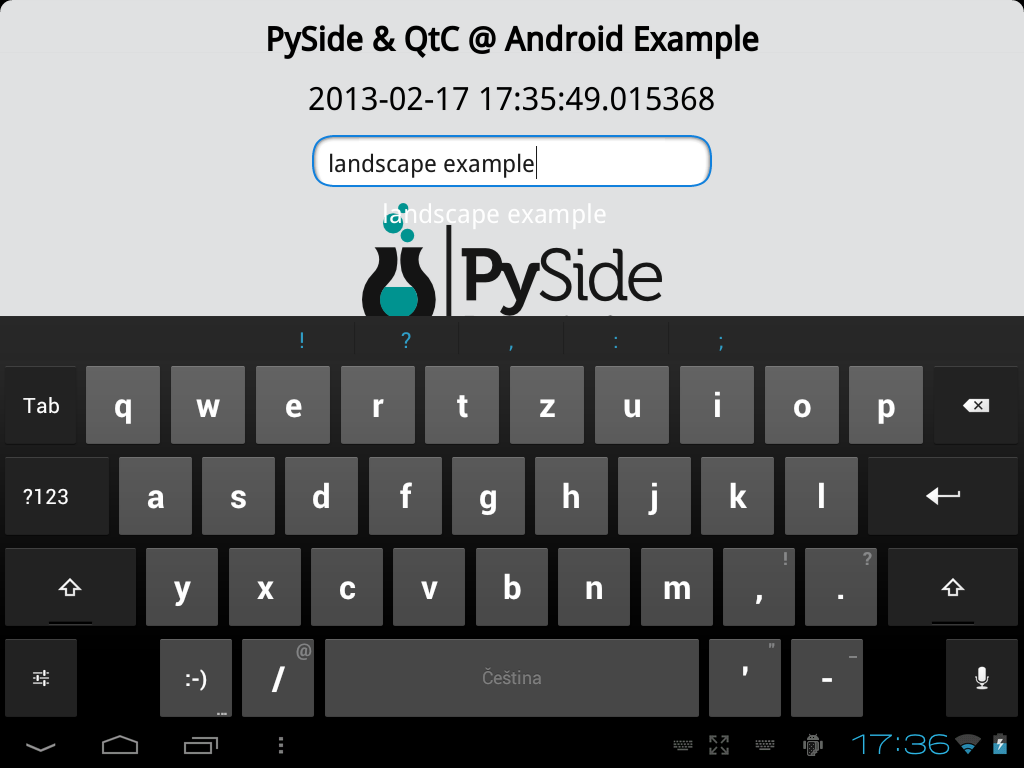Insert the :-) smiley key
The image size is (1024, 768).
(x=196, y=678)
